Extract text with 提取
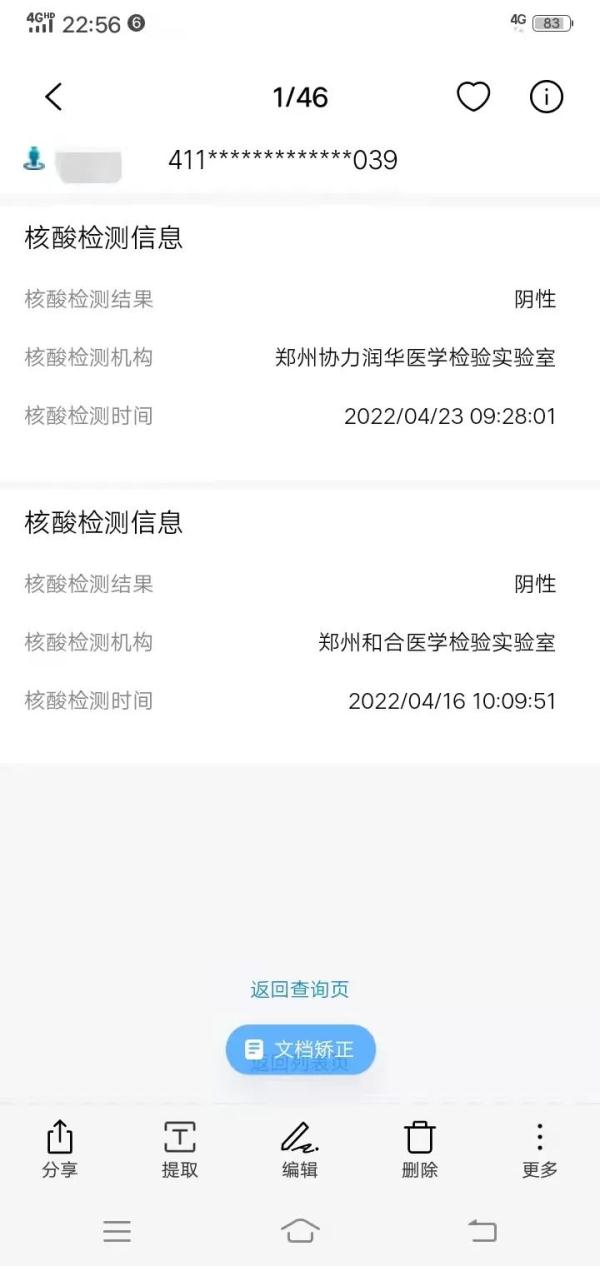 pyautogui.click(x=180, y=1149)
